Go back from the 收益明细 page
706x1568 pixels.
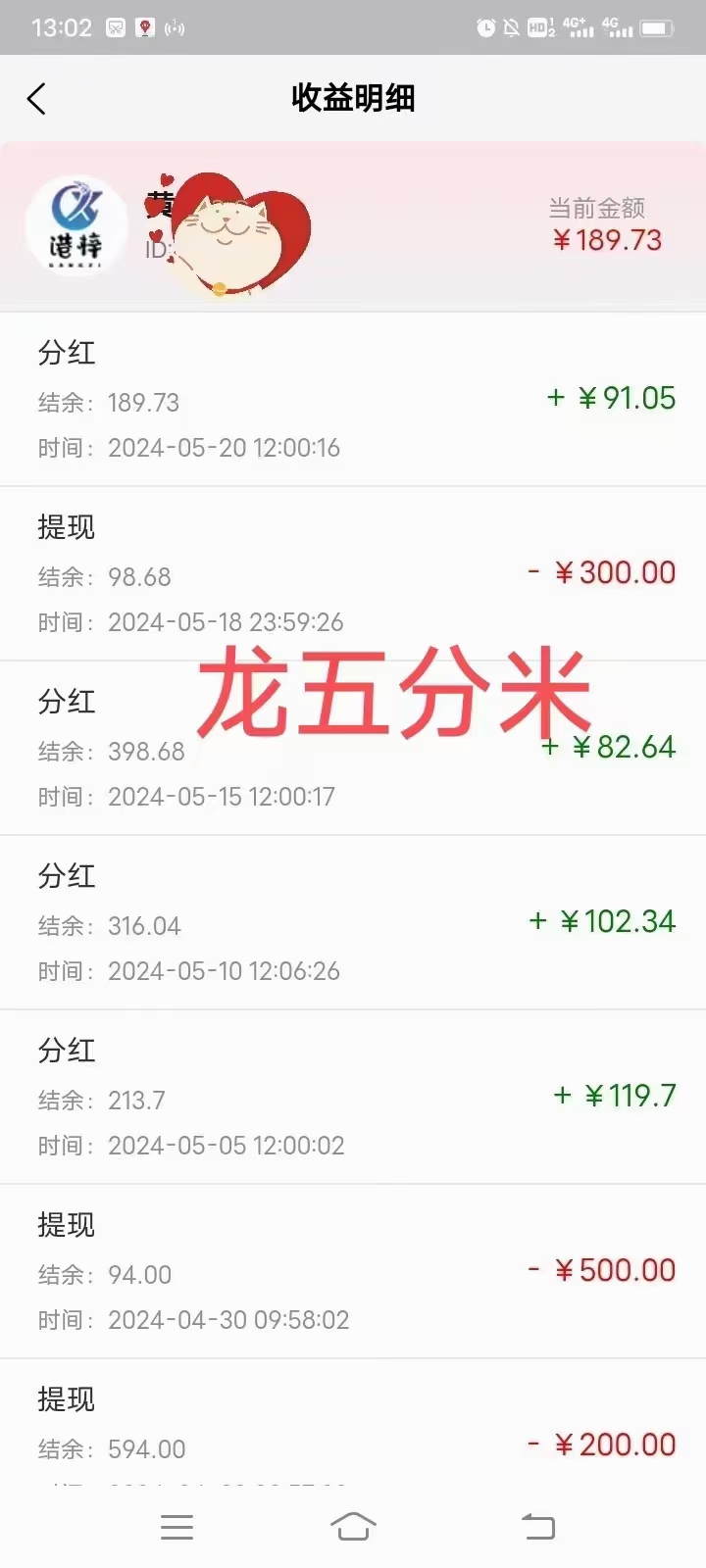[36, 98]
